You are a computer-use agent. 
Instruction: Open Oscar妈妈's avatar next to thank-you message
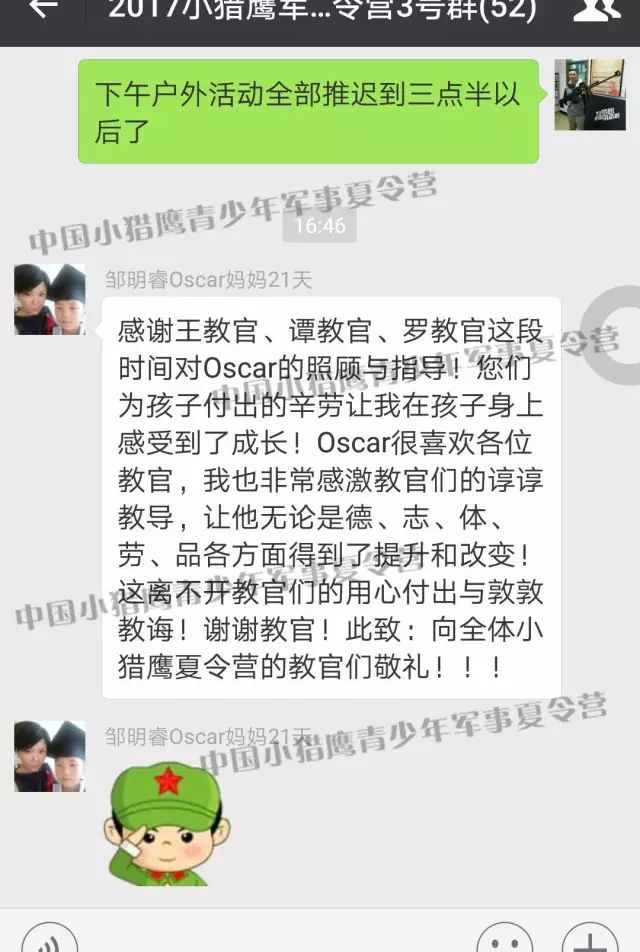[49, 299]
